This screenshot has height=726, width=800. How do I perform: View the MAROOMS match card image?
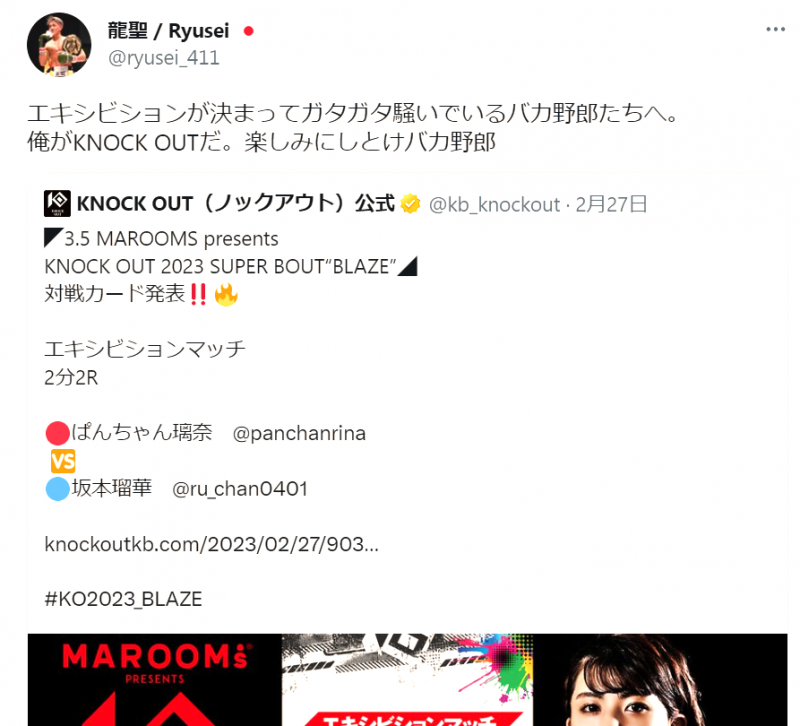point(400,680)
